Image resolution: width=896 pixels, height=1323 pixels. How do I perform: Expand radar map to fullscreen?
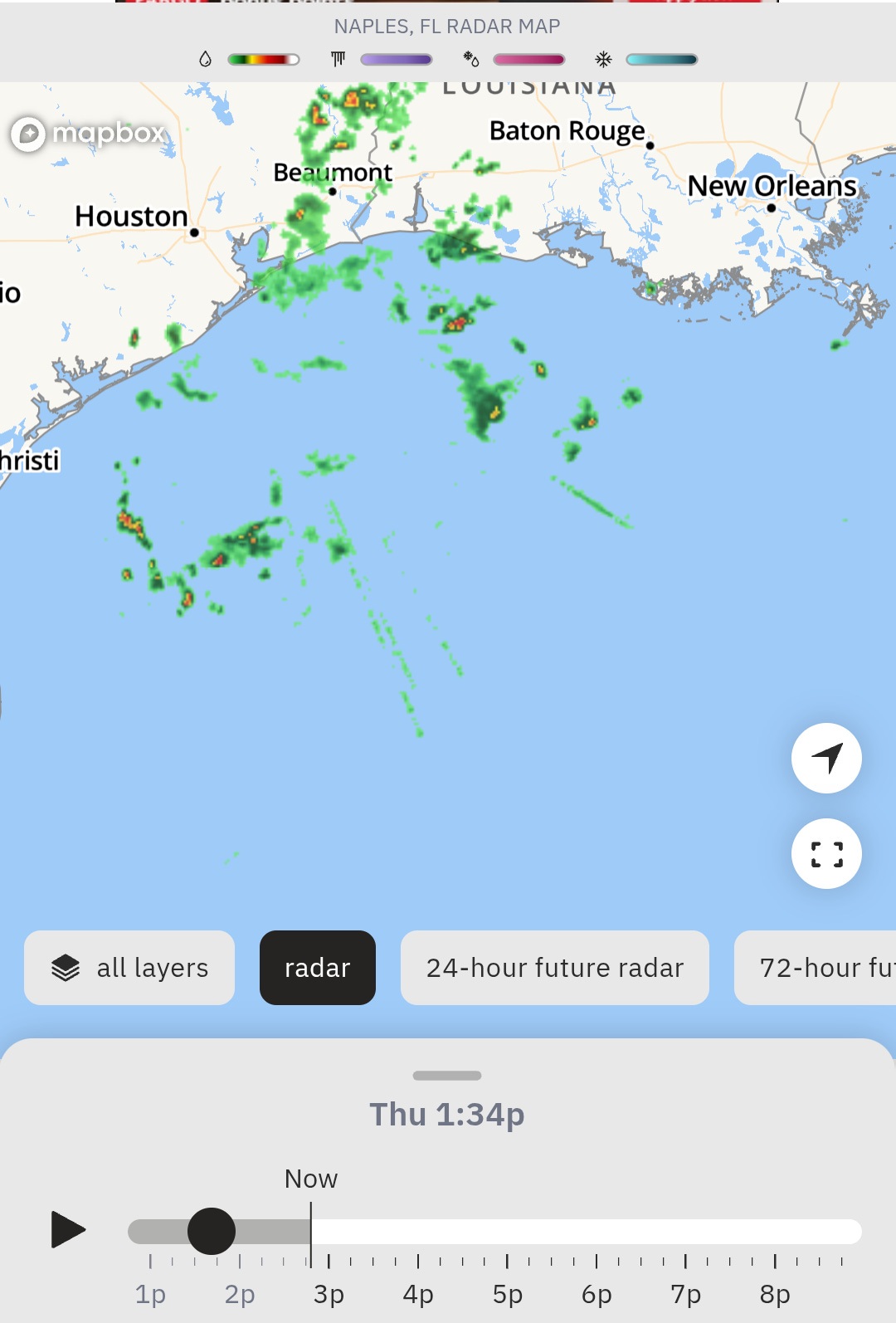pyautogui.click(x=826, y=854)
